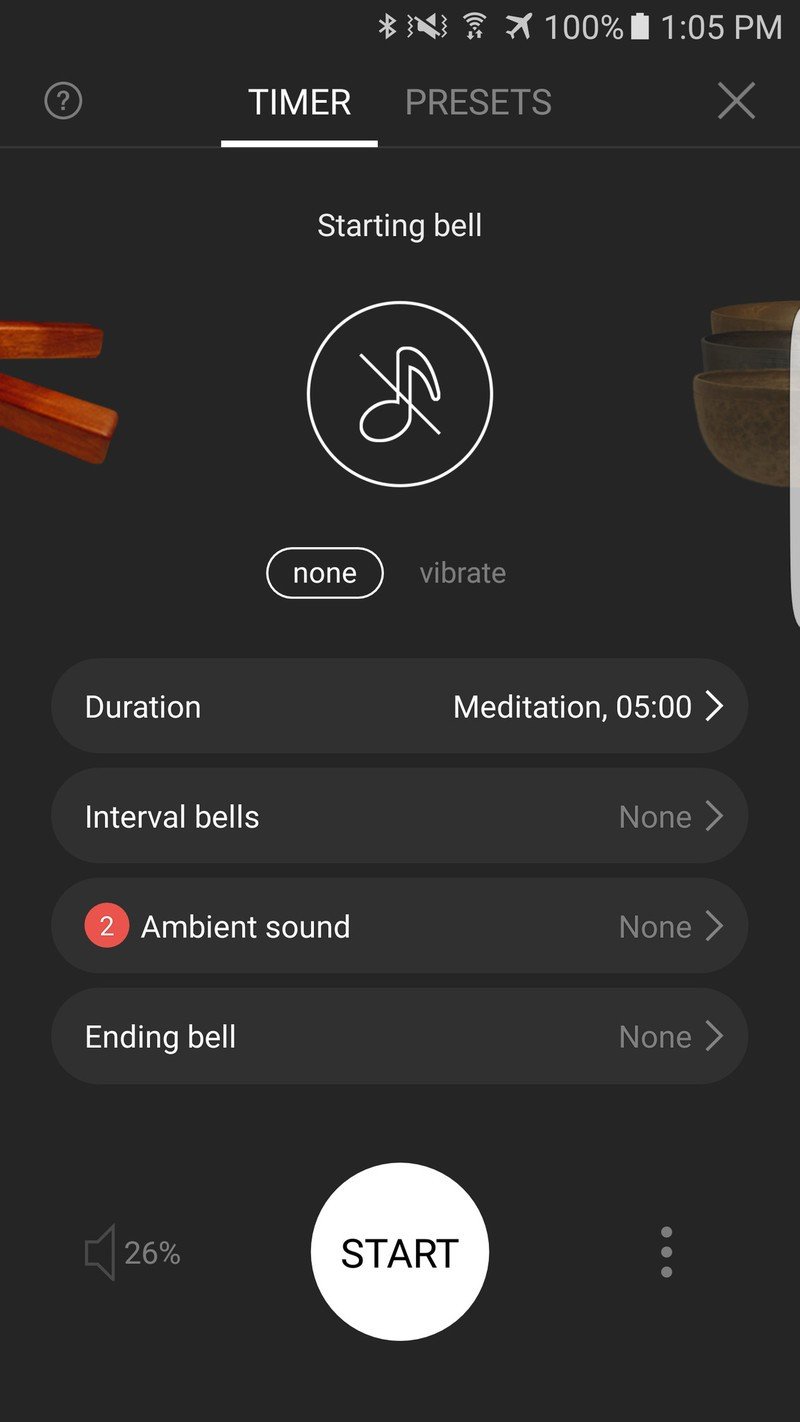Select the wooden sticks bell on the left

tap(55, 390)
